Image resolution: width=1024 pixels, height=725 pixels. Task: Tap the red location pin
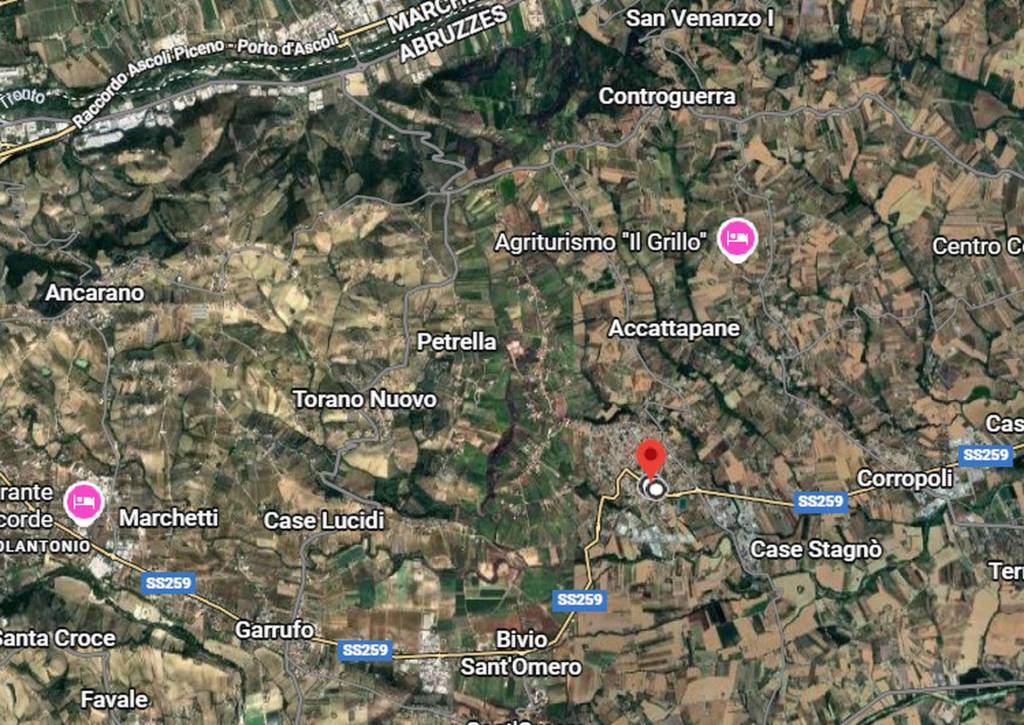click(x=651, y=460)
